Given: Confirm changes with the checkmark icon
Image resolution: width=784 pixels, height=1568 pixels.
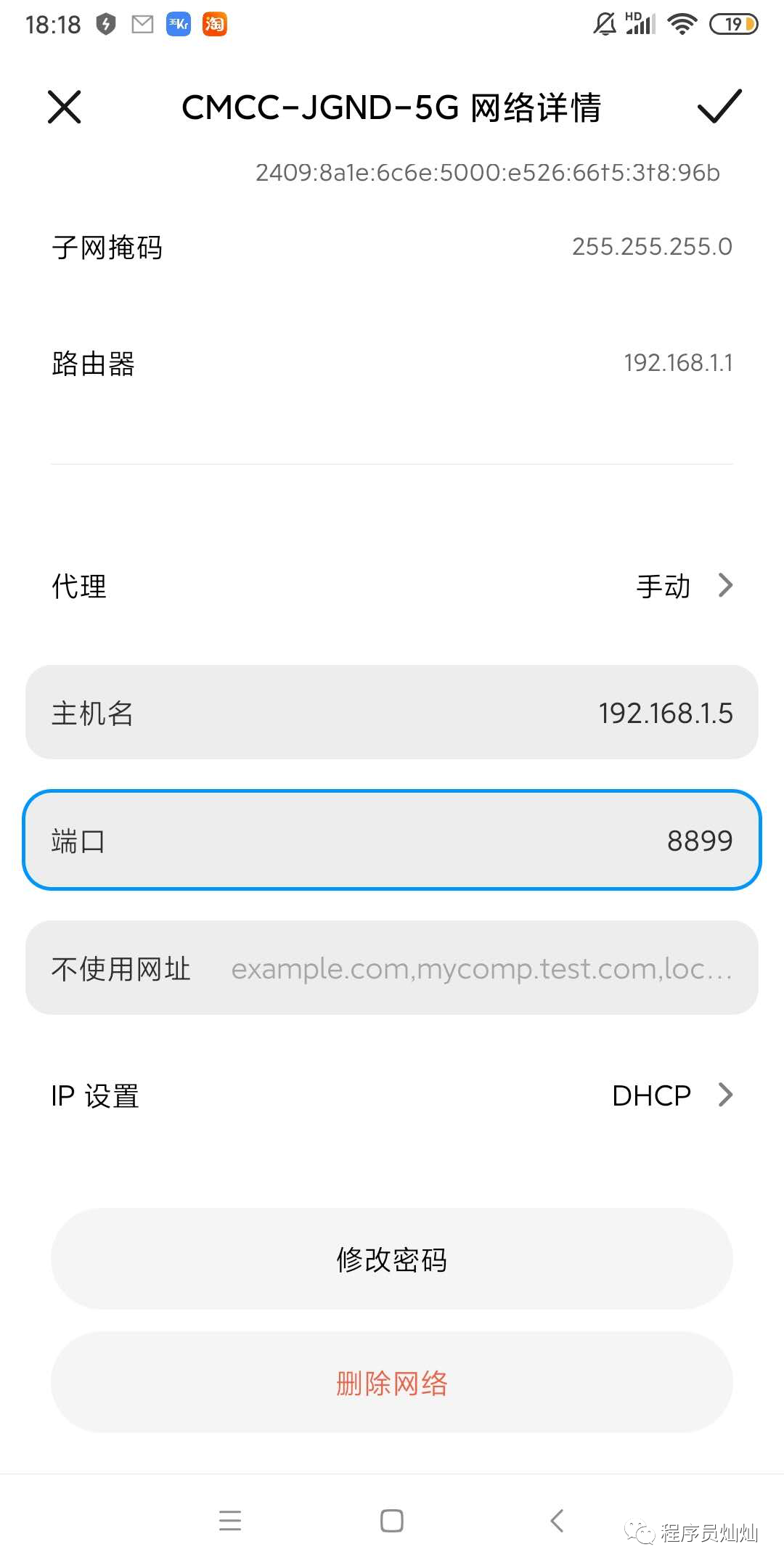Looking at the screenshot, I should click(719, 107).
